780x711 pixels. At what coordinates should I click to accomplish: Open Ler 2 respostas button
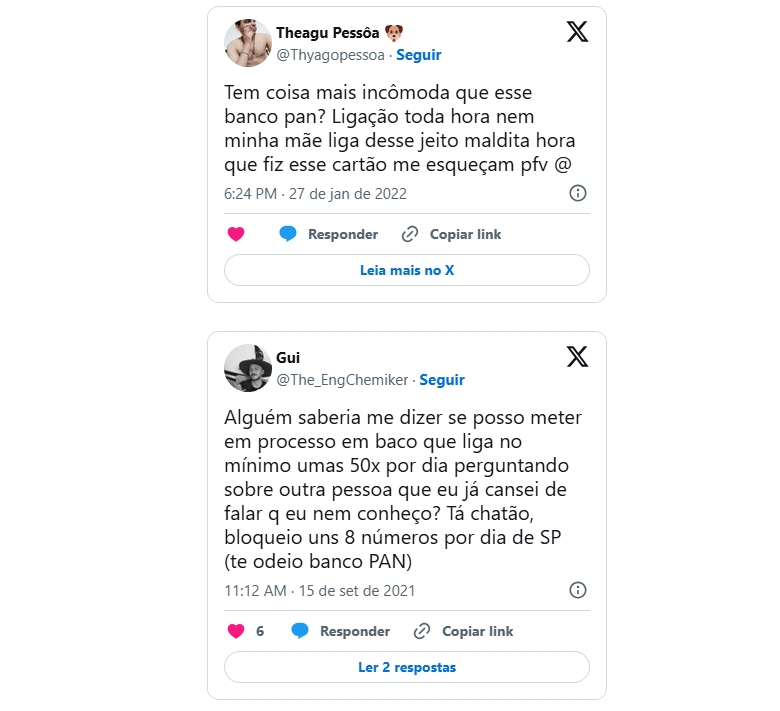coord(407,667)
